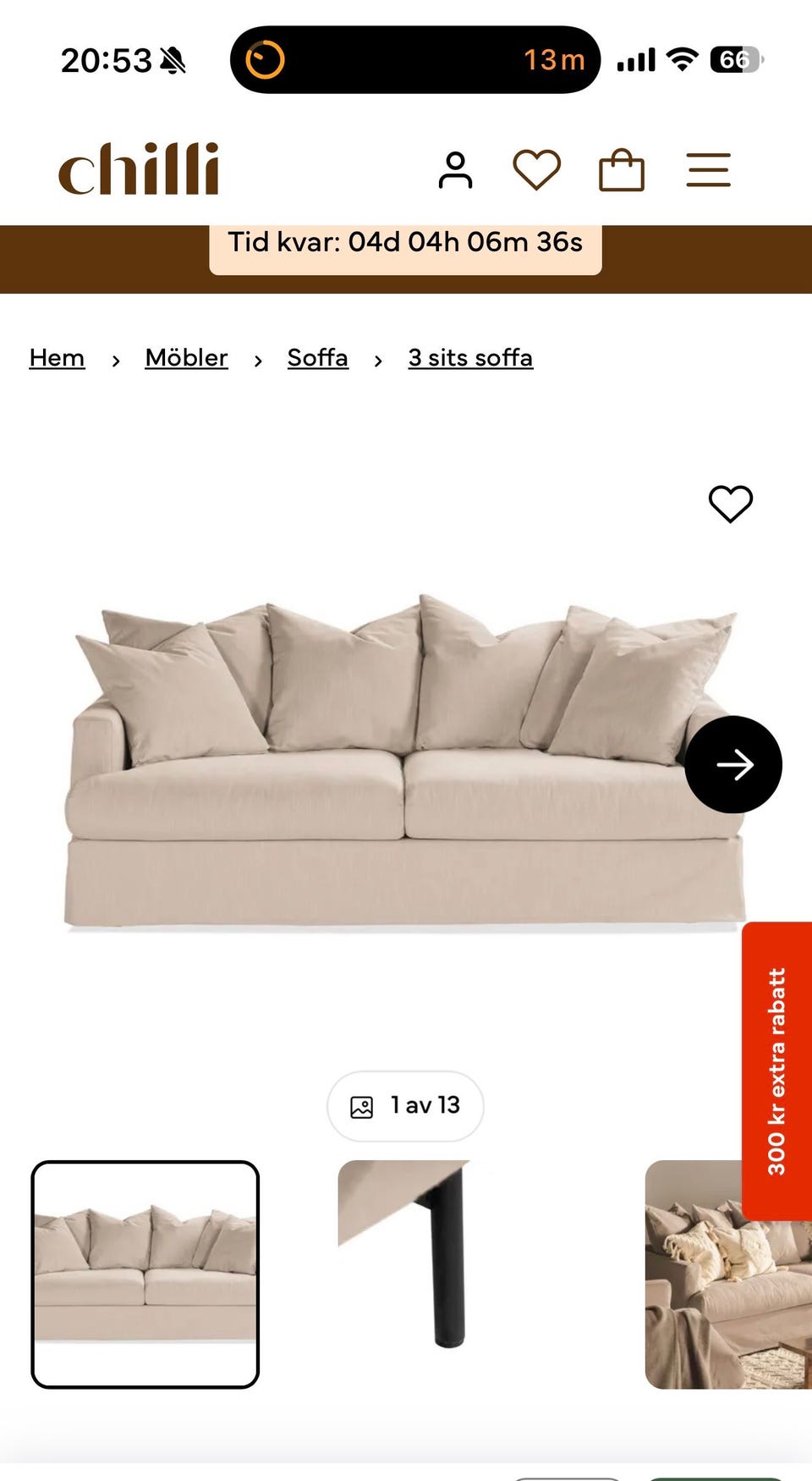Viewport: 812px width, 1481px height.
Task: Select the living room scene thumbnail
Action: (x=694, y=1275)
